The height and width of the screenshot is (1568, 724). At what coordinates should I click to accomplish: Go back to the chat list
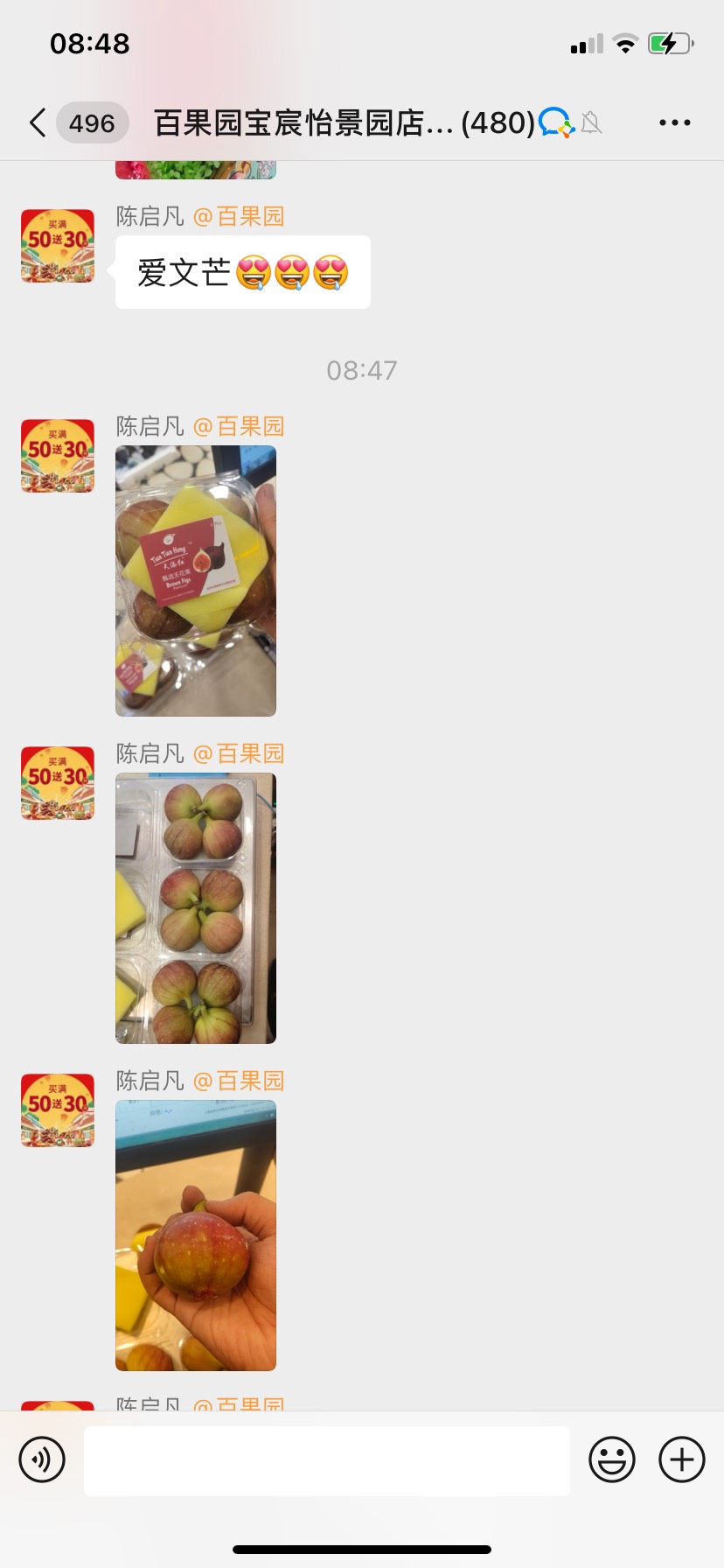point(37,122)
